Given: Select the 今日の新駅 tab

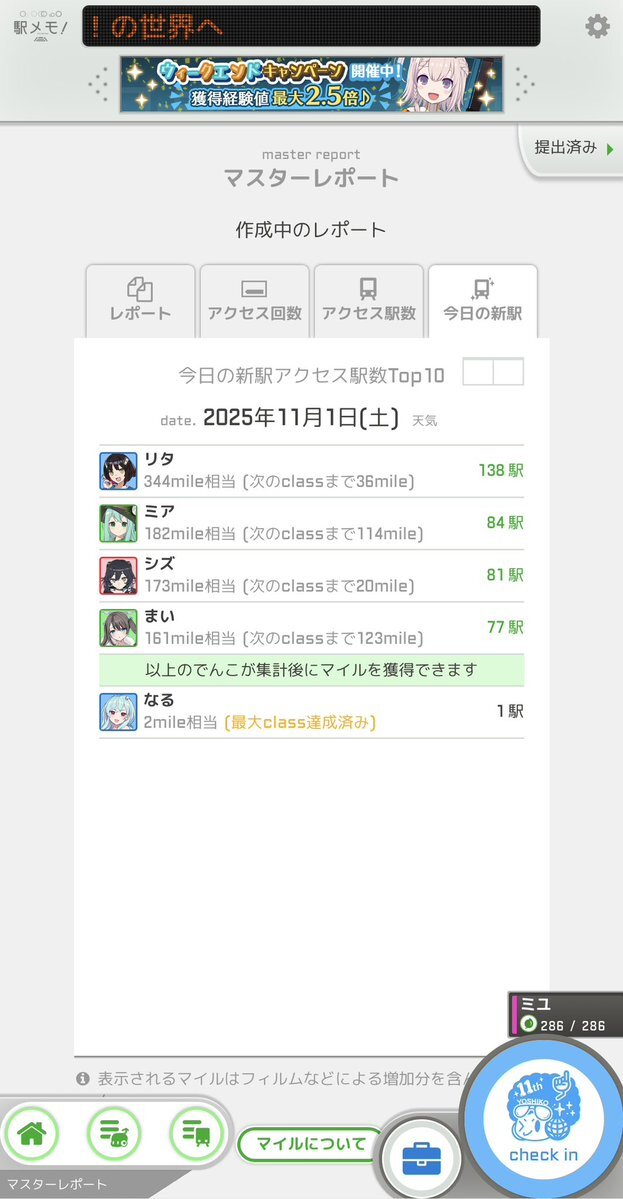Looking at the screenshot, I should tap(482, 300).
